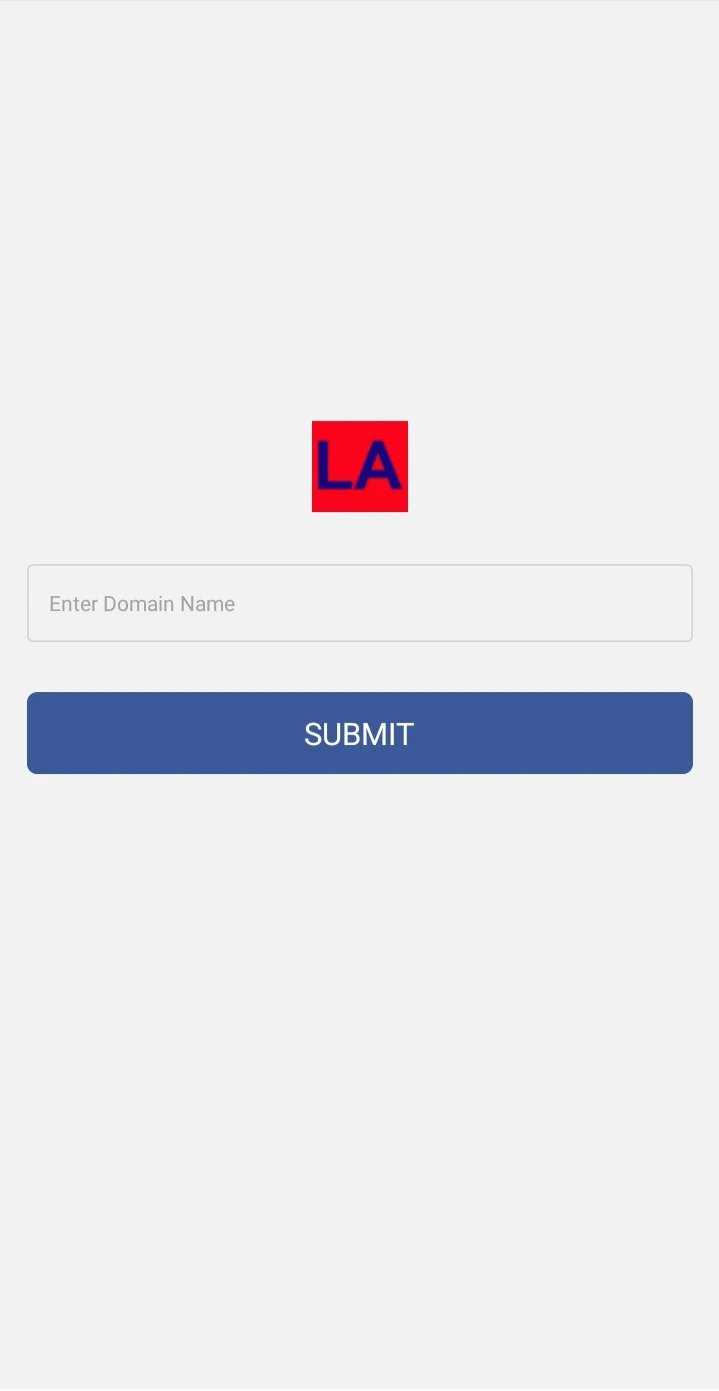This screenshot has width=719, height=1391.
Task: Focus the Enter Domain Name field
Action: pos(359,603)
